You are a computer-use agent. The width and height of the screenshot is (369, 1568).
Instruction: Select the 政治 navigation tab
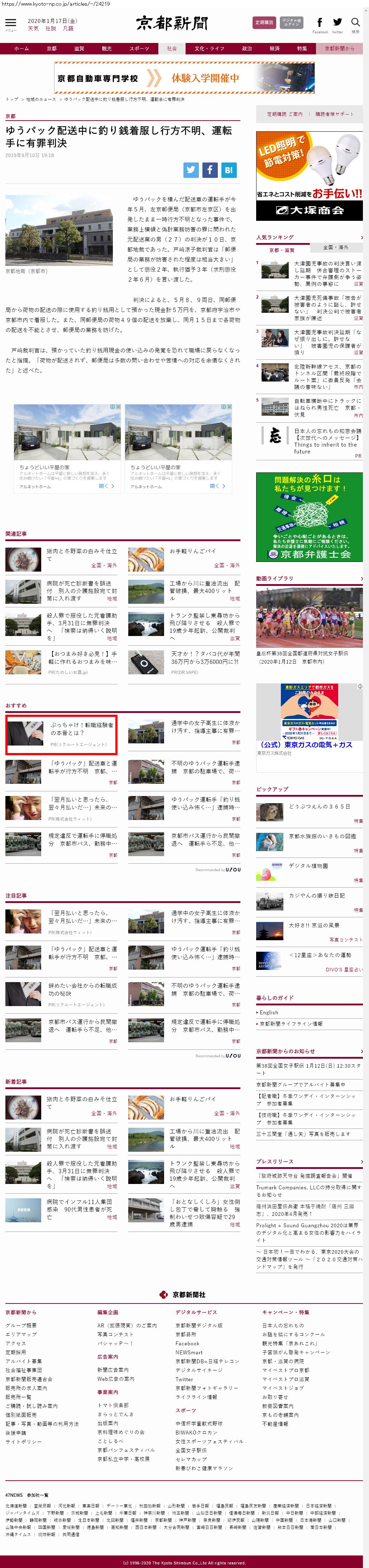(x=246, y=49)
